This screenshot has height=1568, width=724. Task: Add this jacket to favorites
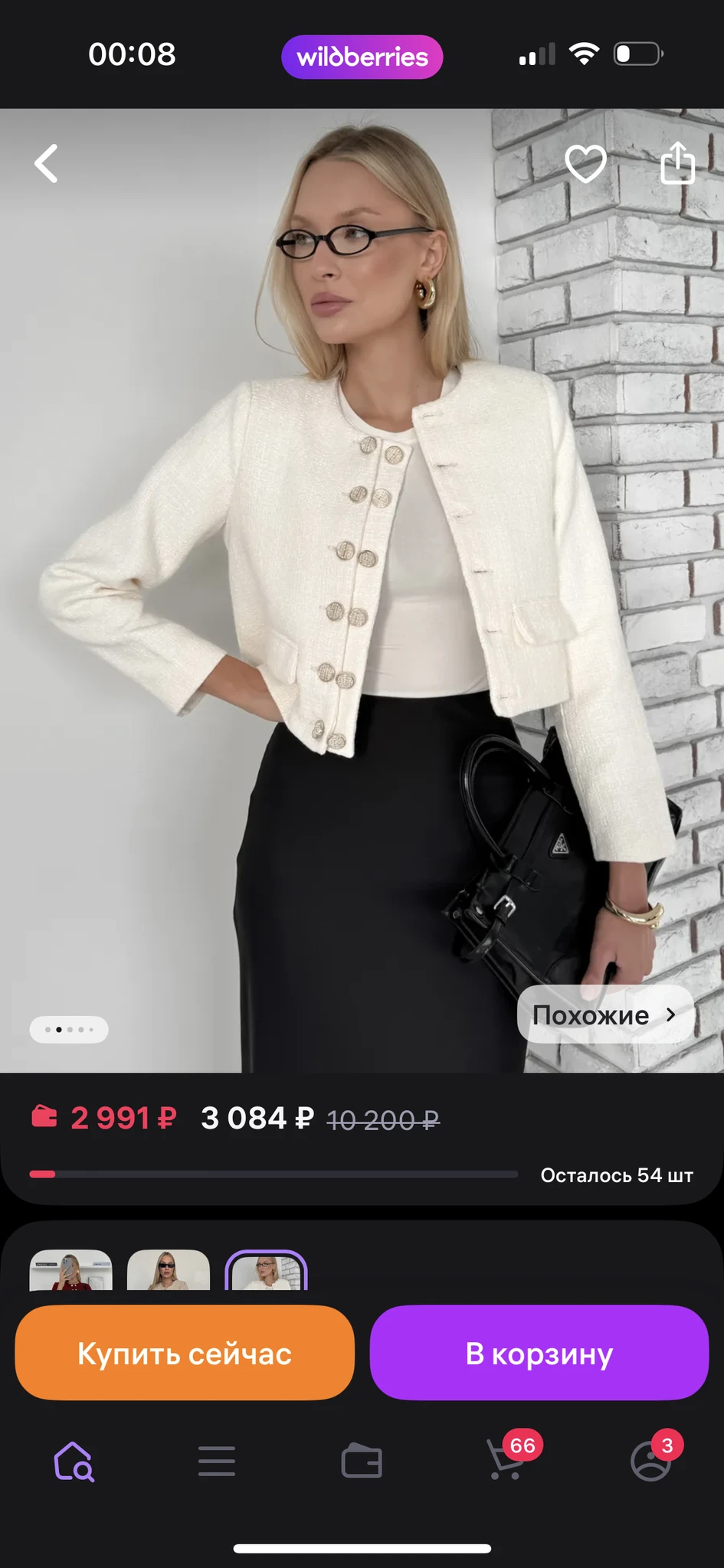coord(585,164)
